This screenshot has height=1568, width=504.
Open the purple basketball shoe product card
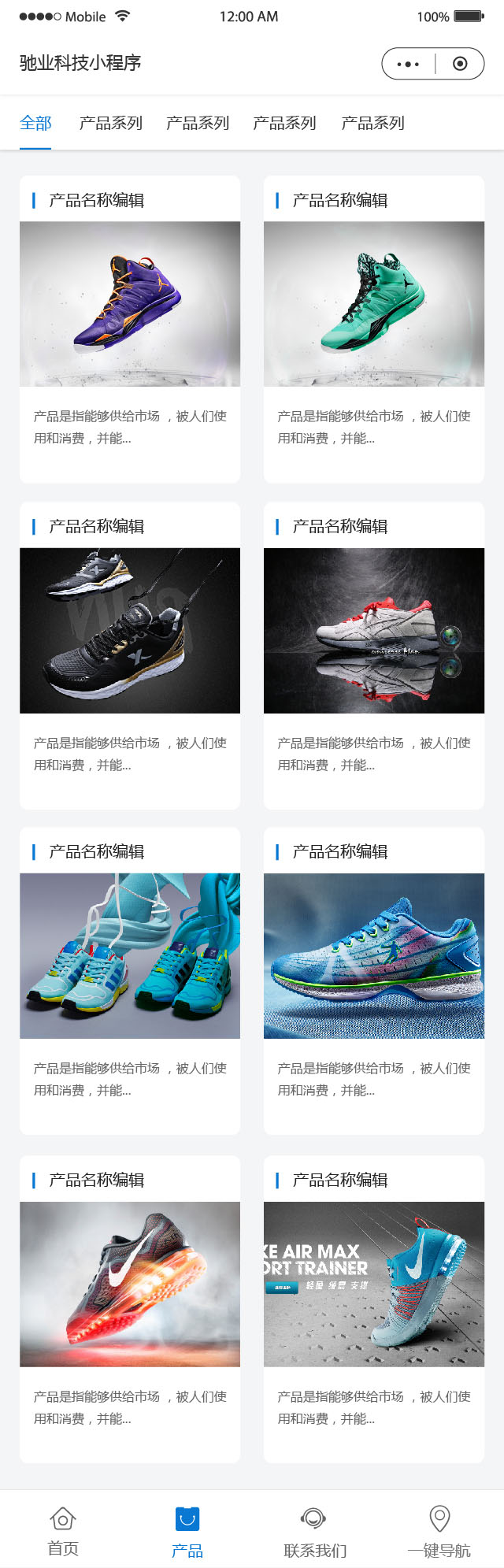(x=130, y=304)
